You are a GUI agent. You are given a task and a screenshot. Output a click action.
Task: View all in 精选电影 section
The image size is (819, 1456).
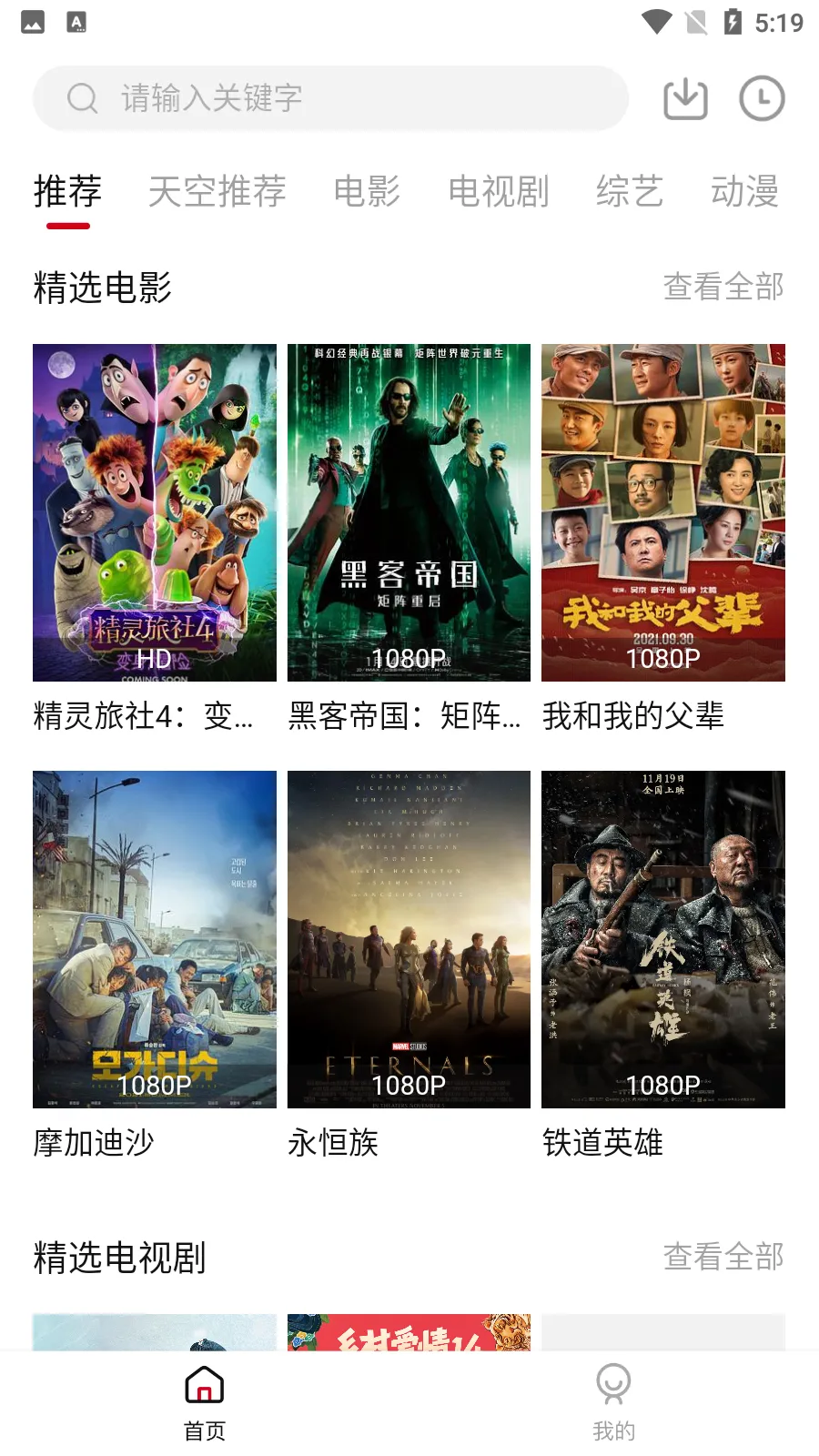723,288
